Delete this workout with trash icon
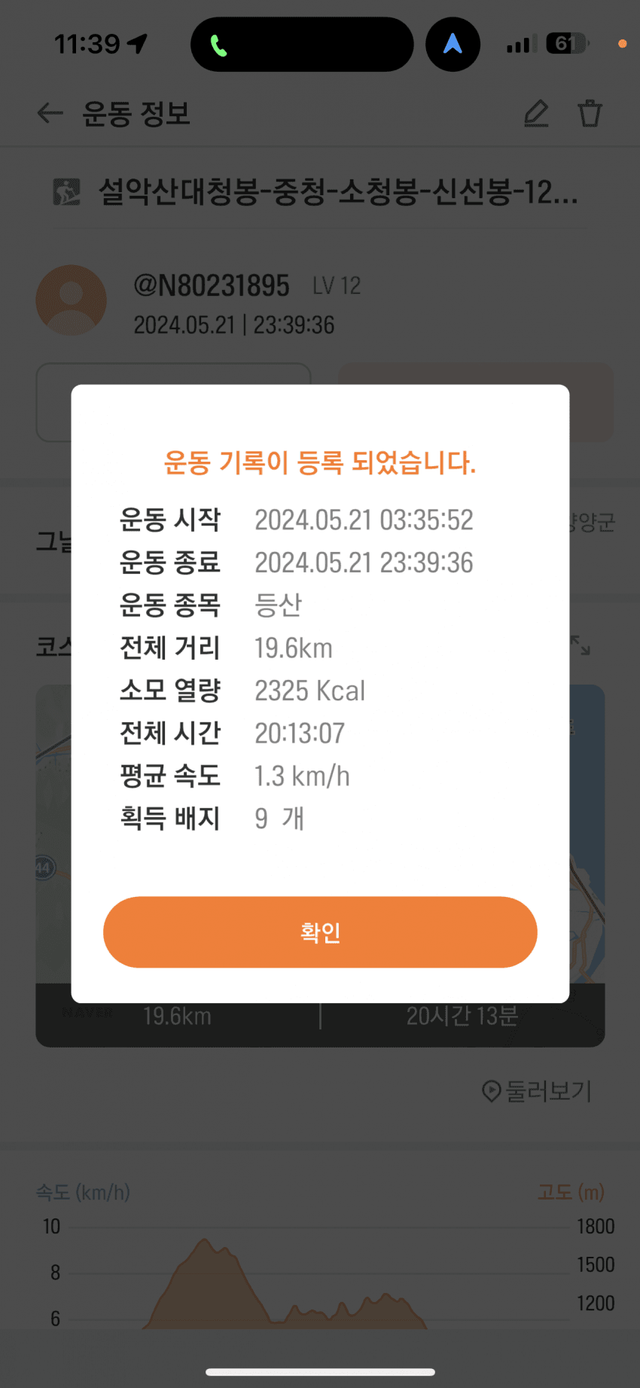The width and height of the screenshot is (640, 1388). [x=590, y=114]
